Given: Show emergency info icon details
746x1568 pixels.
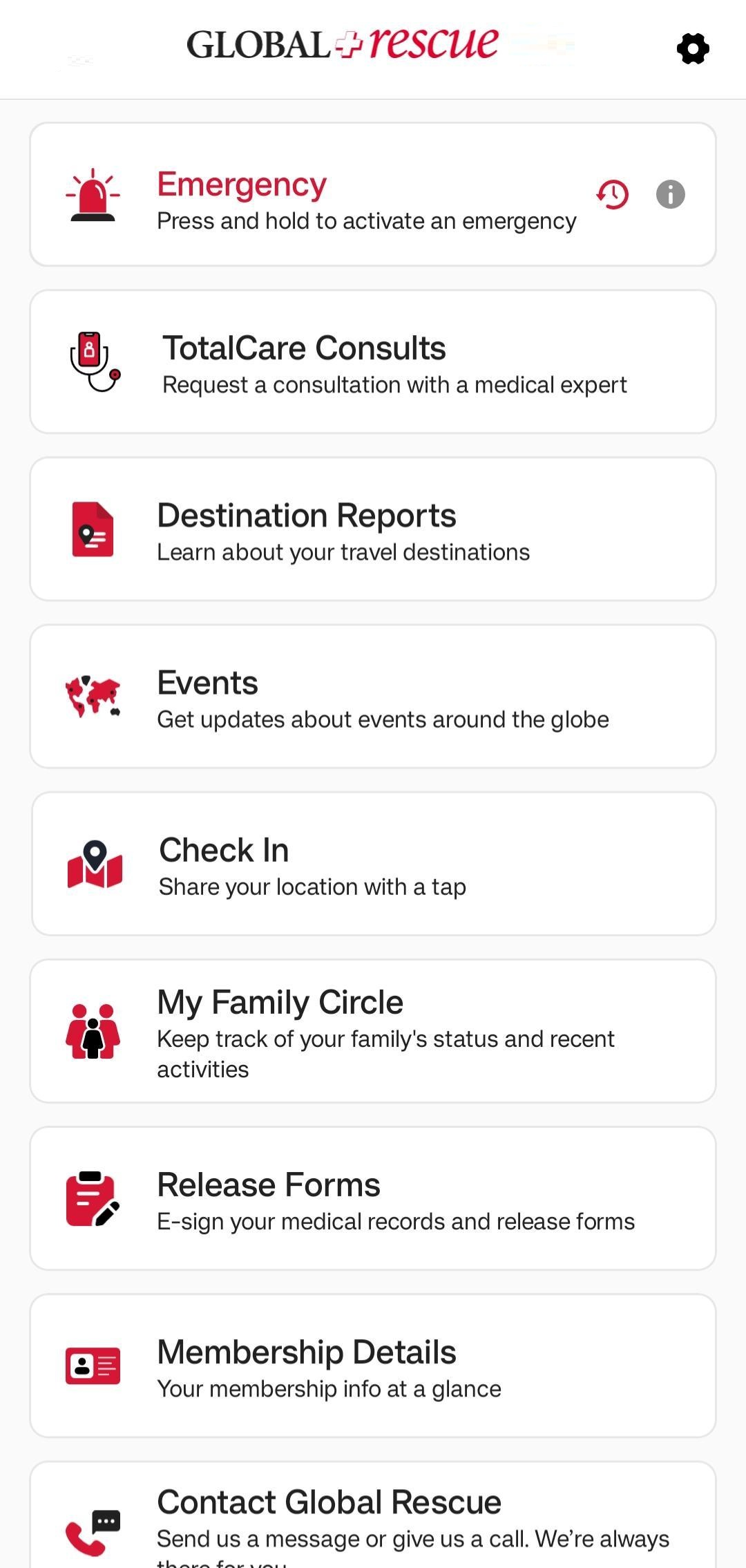Looking at the screenshot, I should click(670, 194).
